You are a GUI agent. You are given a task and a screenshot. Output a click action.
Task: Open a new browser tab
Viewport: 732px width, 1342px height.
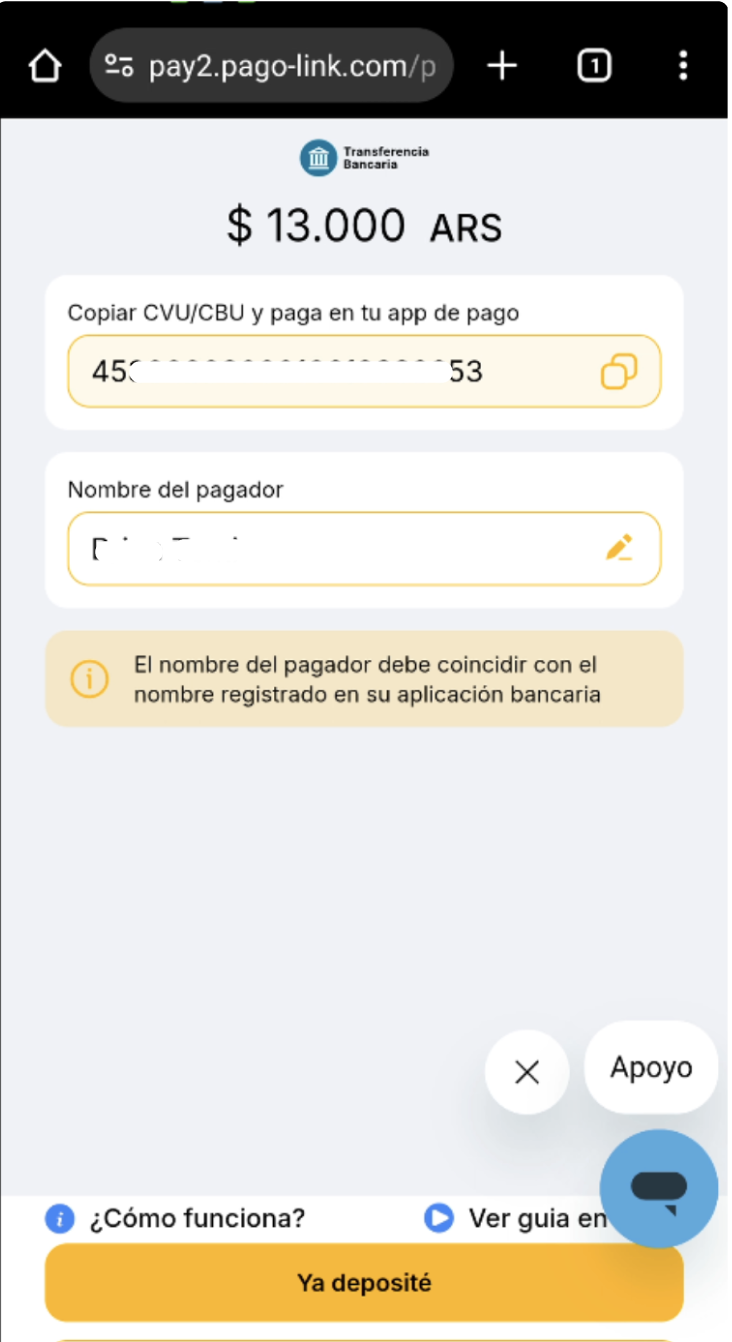tap(502, 67)
